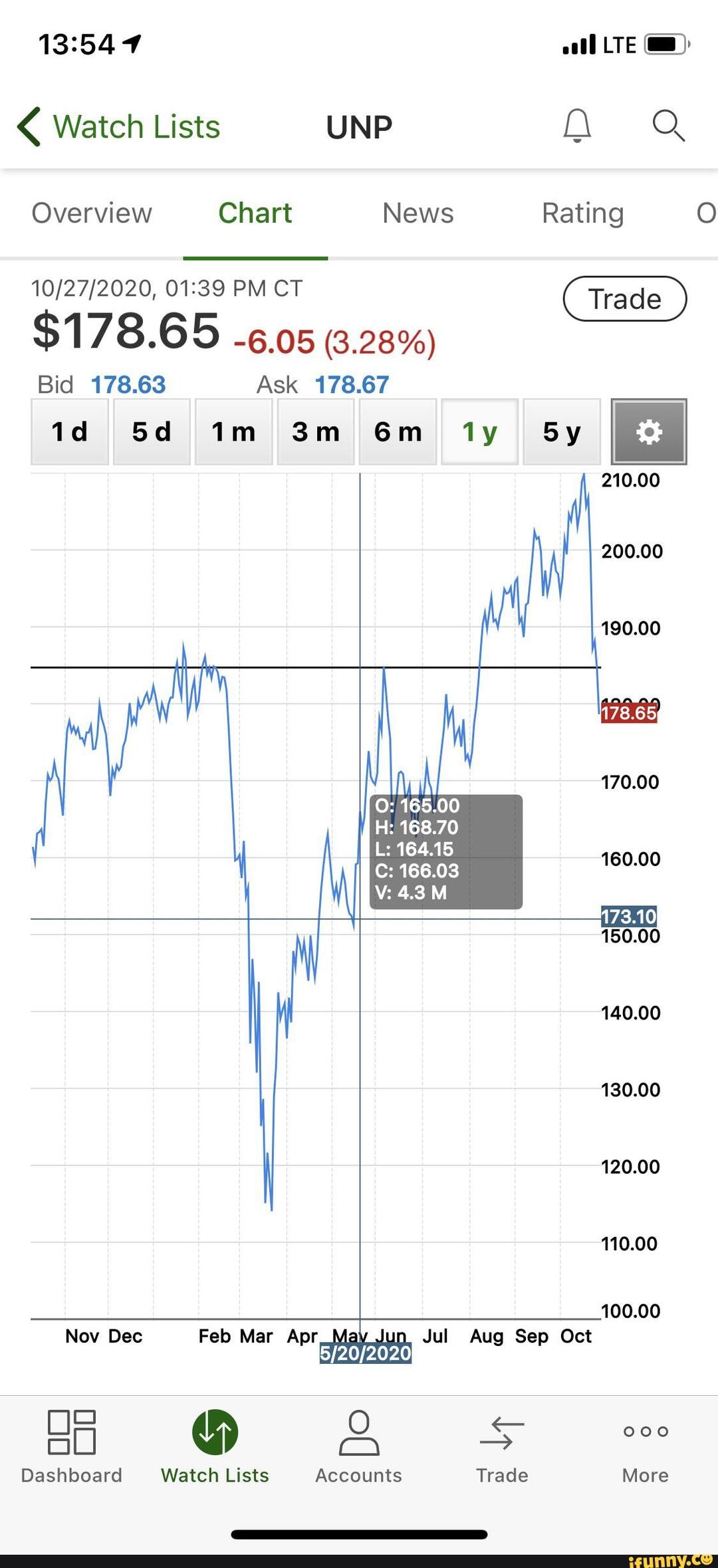Select the 3m timeframe button

coord(316,431)
